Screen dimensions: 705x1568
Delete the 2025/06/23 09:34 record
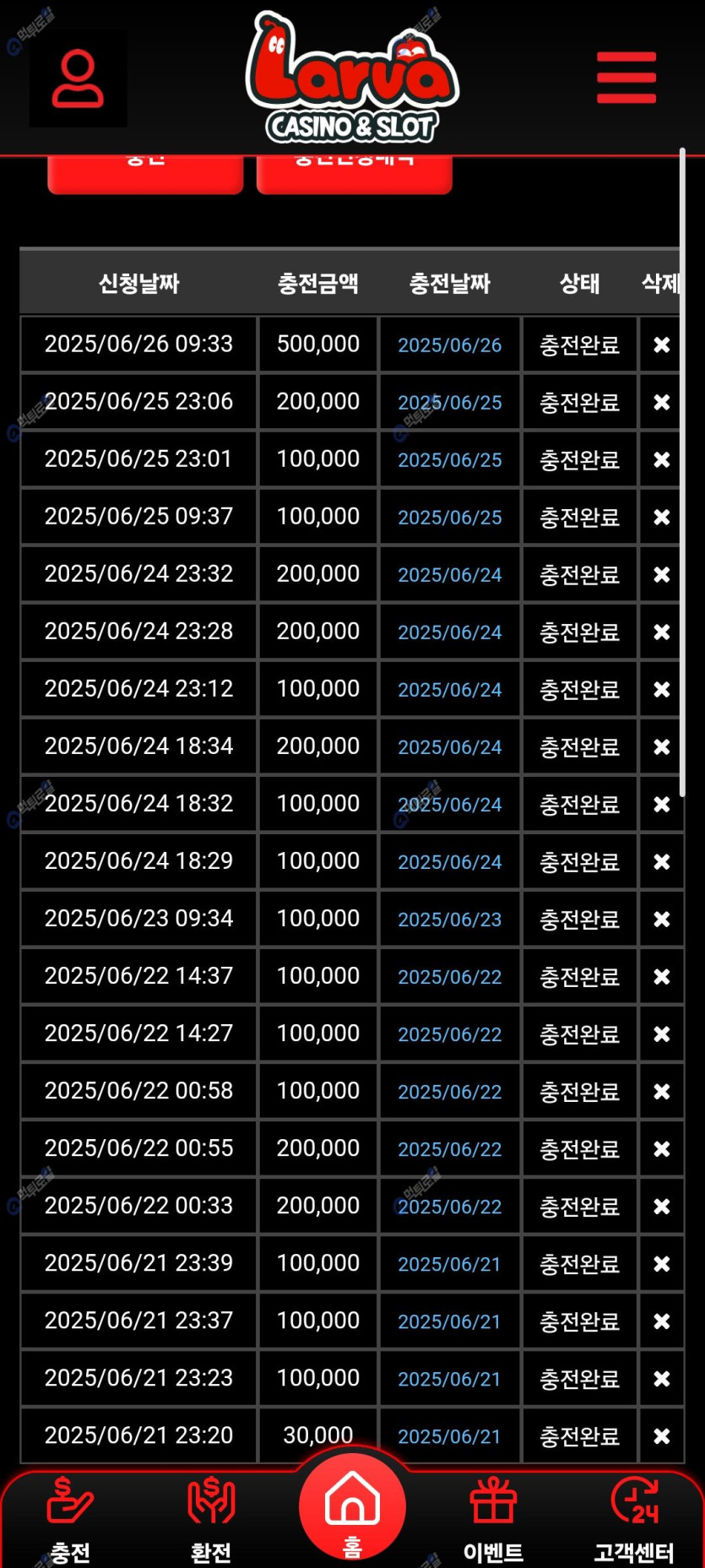coord(661,919)
